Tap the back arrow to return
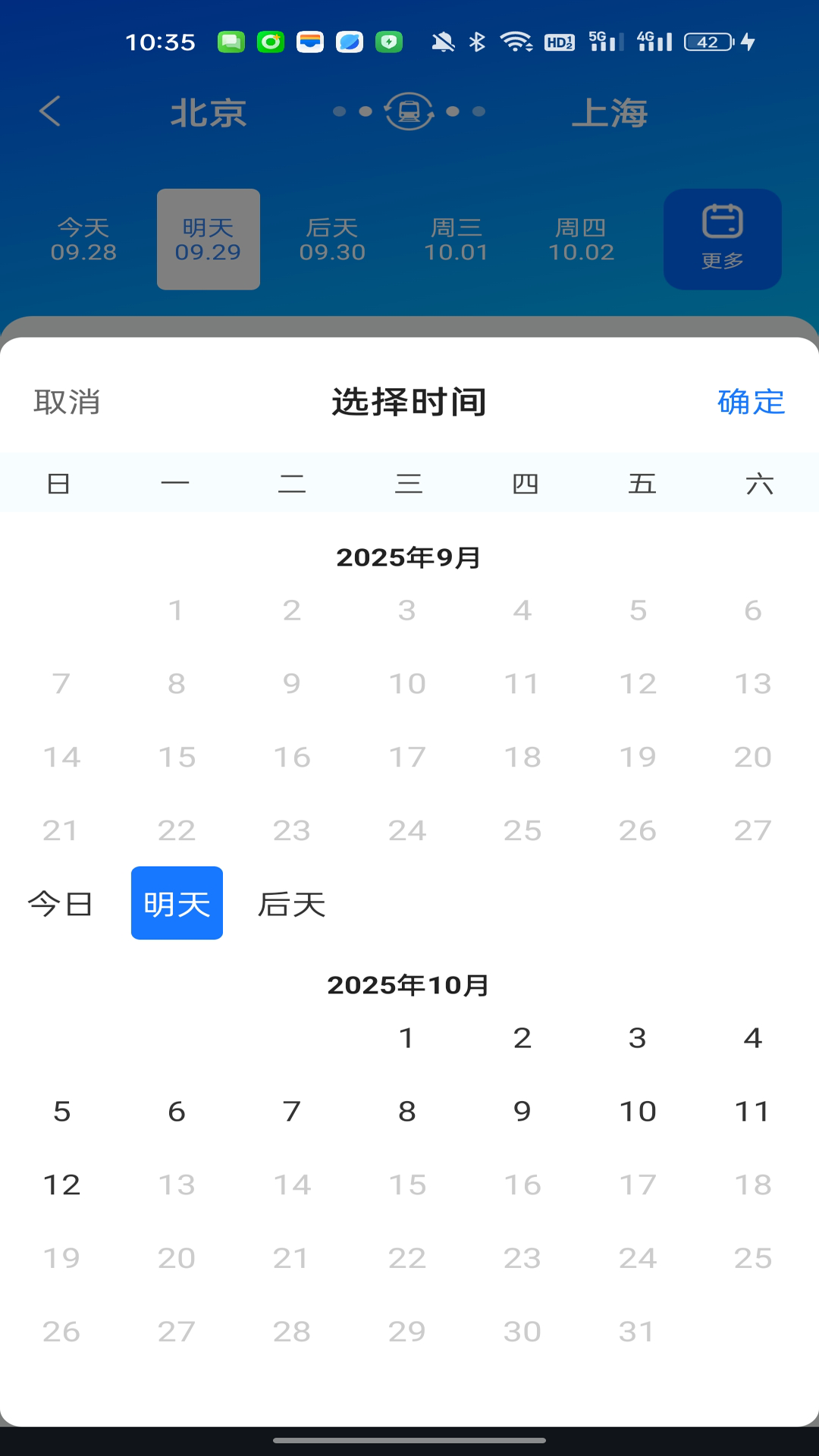Image resolution: width=819 pixels, height=1456 pixels. point(50,111)
